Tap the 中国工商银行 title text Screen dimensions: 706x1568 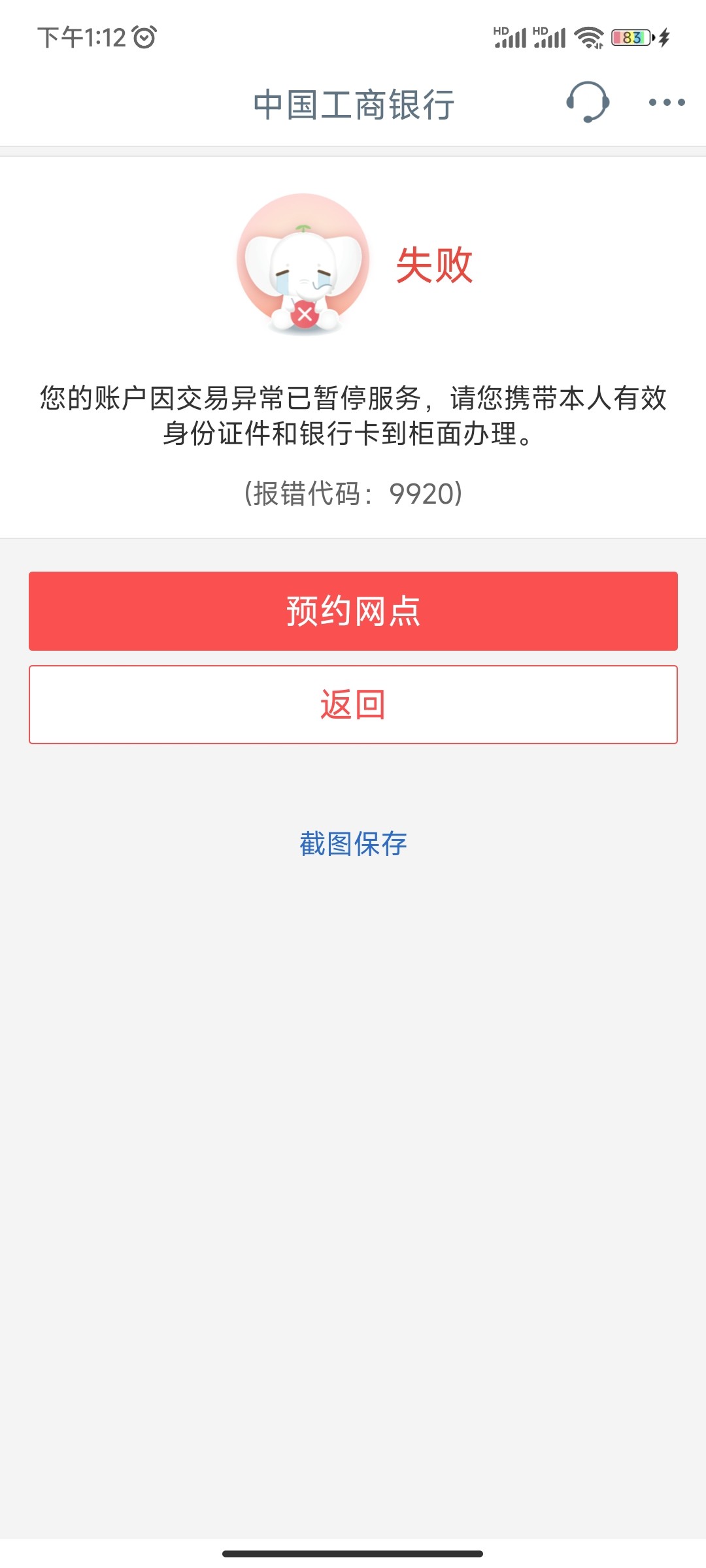[353, 103]
